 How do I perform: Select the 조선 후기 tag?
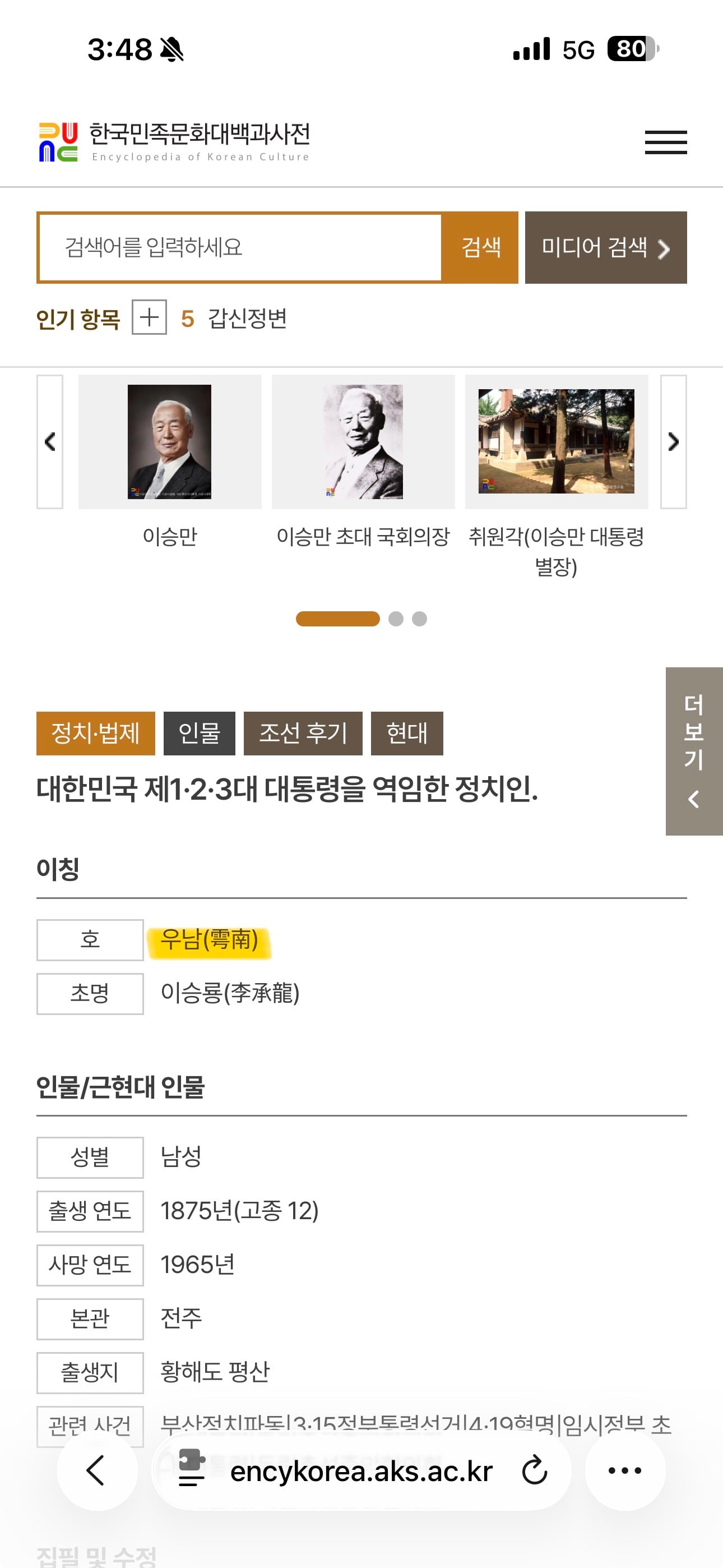tap(303, 734)
